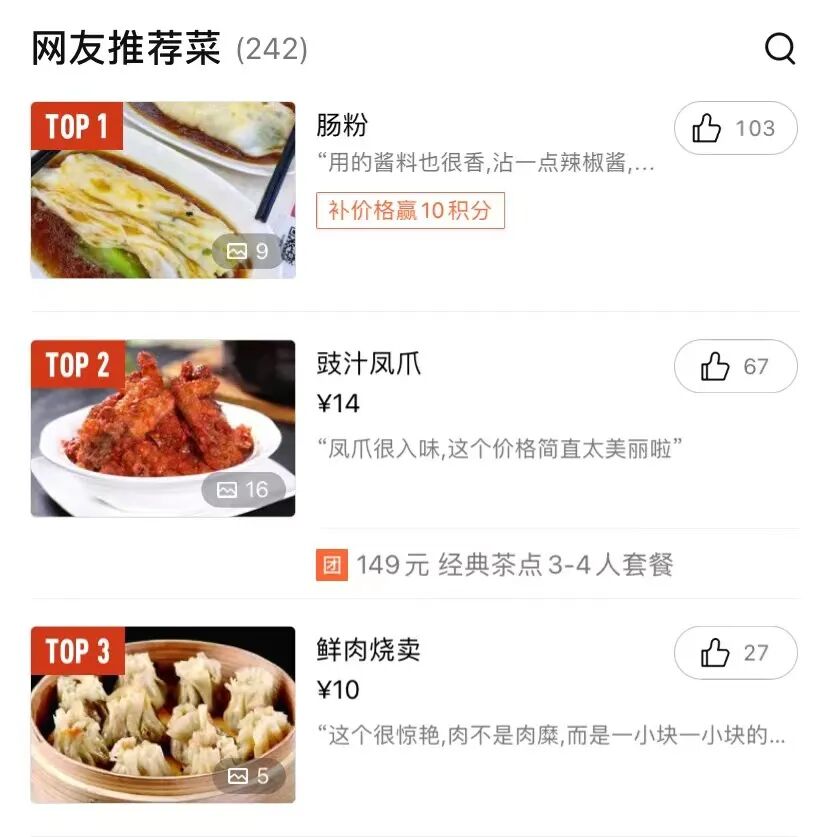
Task: Like the 肠粉 dish
Action: point(735,128)
